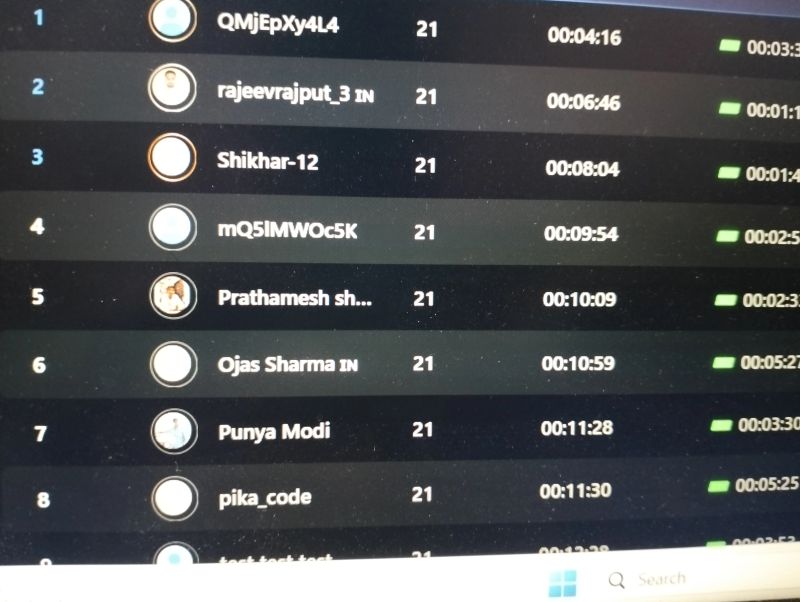The width and height of the screenshot is (800, 602).
Task: Open mQ5lMWOc5K's profile
Action: 286,231
